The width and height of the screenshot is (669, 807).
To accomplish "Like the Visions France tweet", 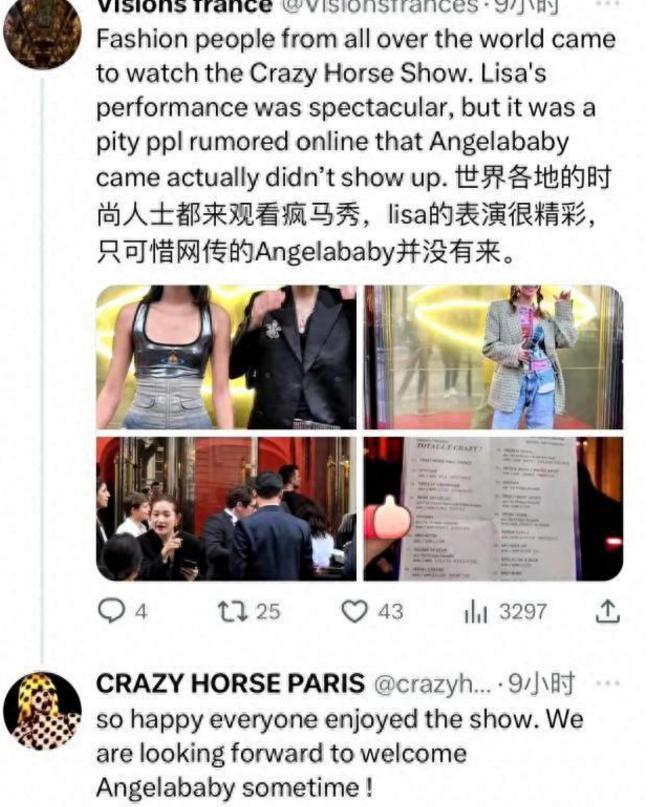I will pyautogui.click(x=355, y=610).
